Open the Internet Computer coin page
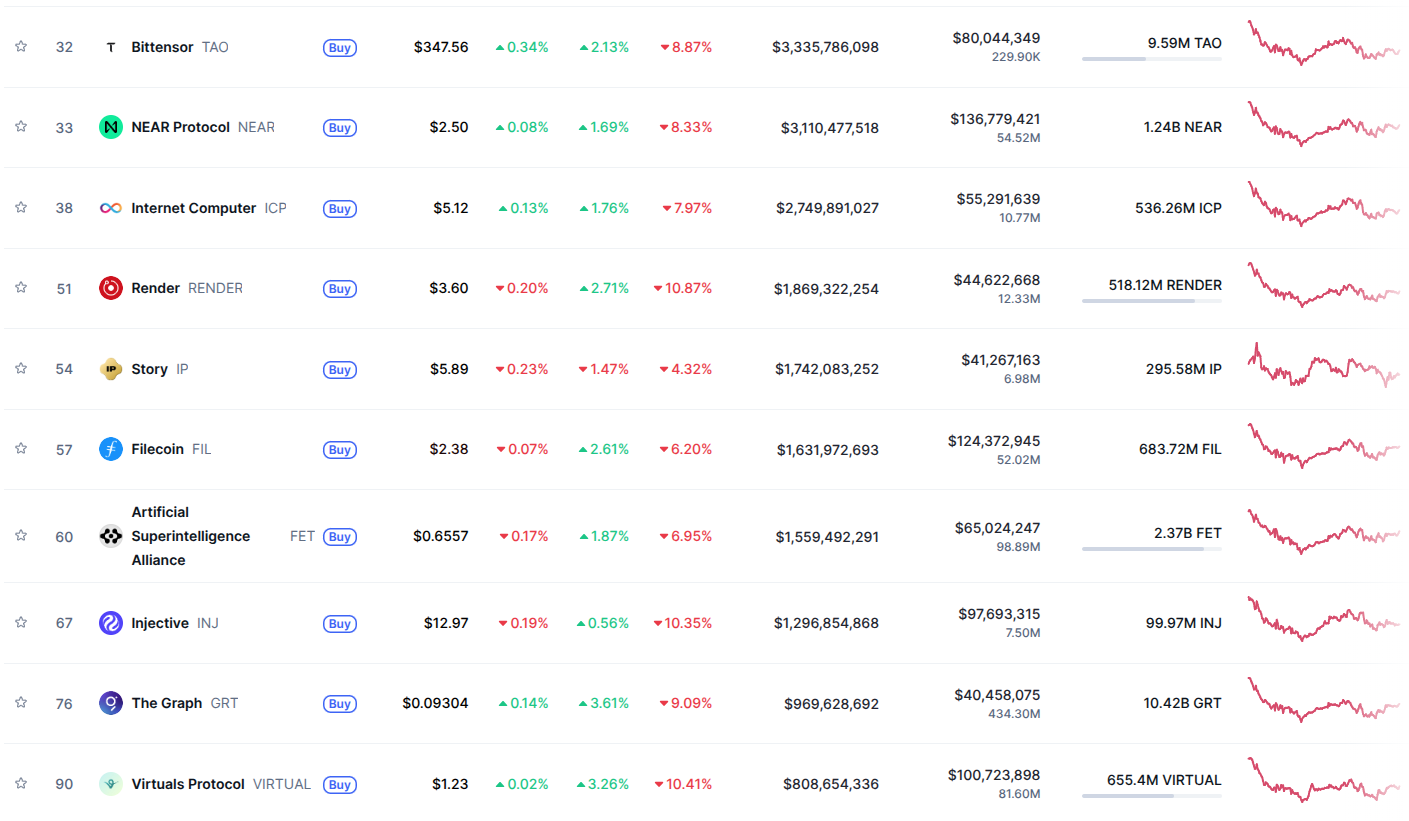Viewport: 1409px width, 821px height. click(x=193, y=208)
